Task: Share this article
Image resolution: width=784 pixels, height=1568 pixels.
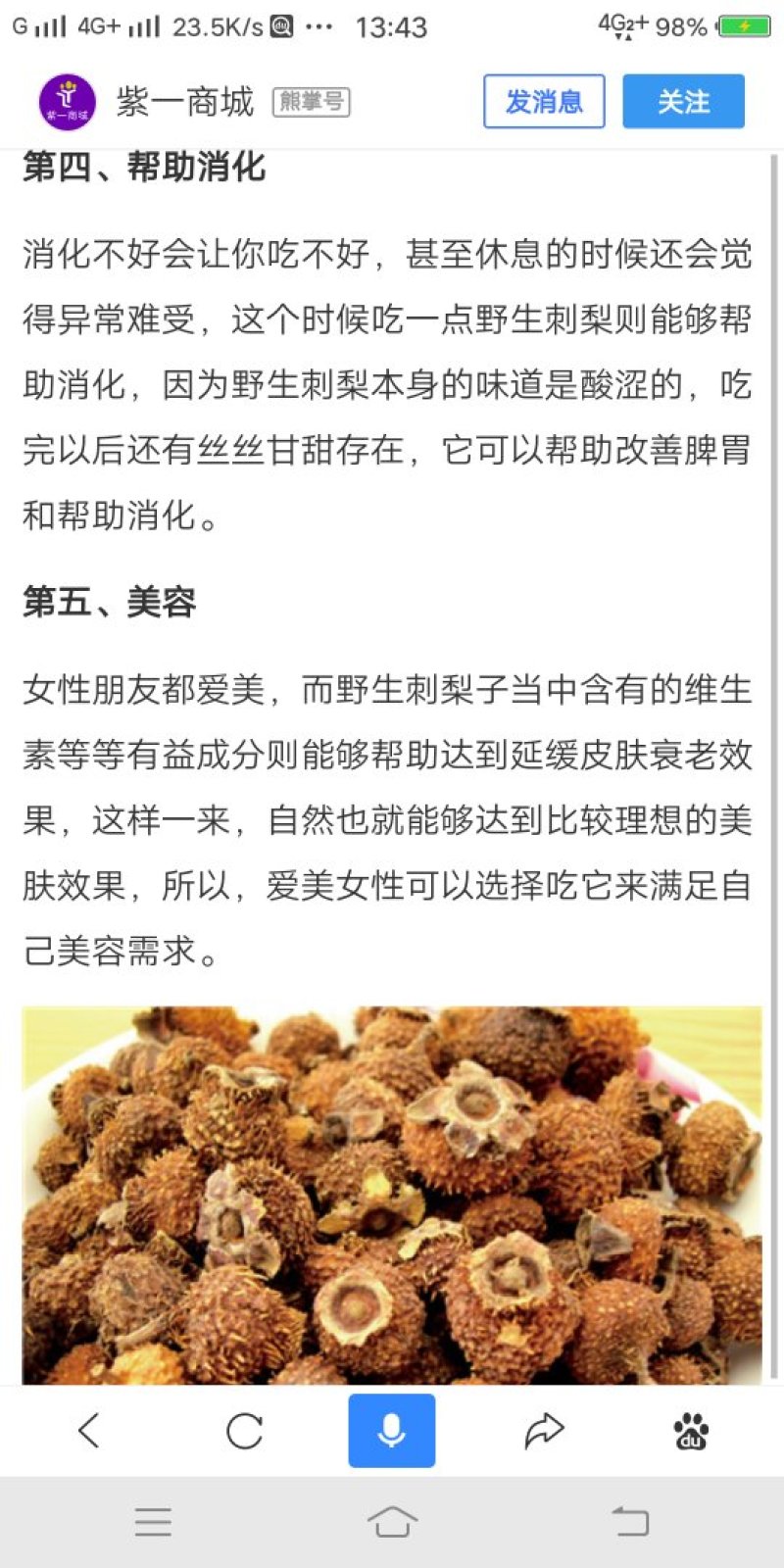Action: [544, 1431]
